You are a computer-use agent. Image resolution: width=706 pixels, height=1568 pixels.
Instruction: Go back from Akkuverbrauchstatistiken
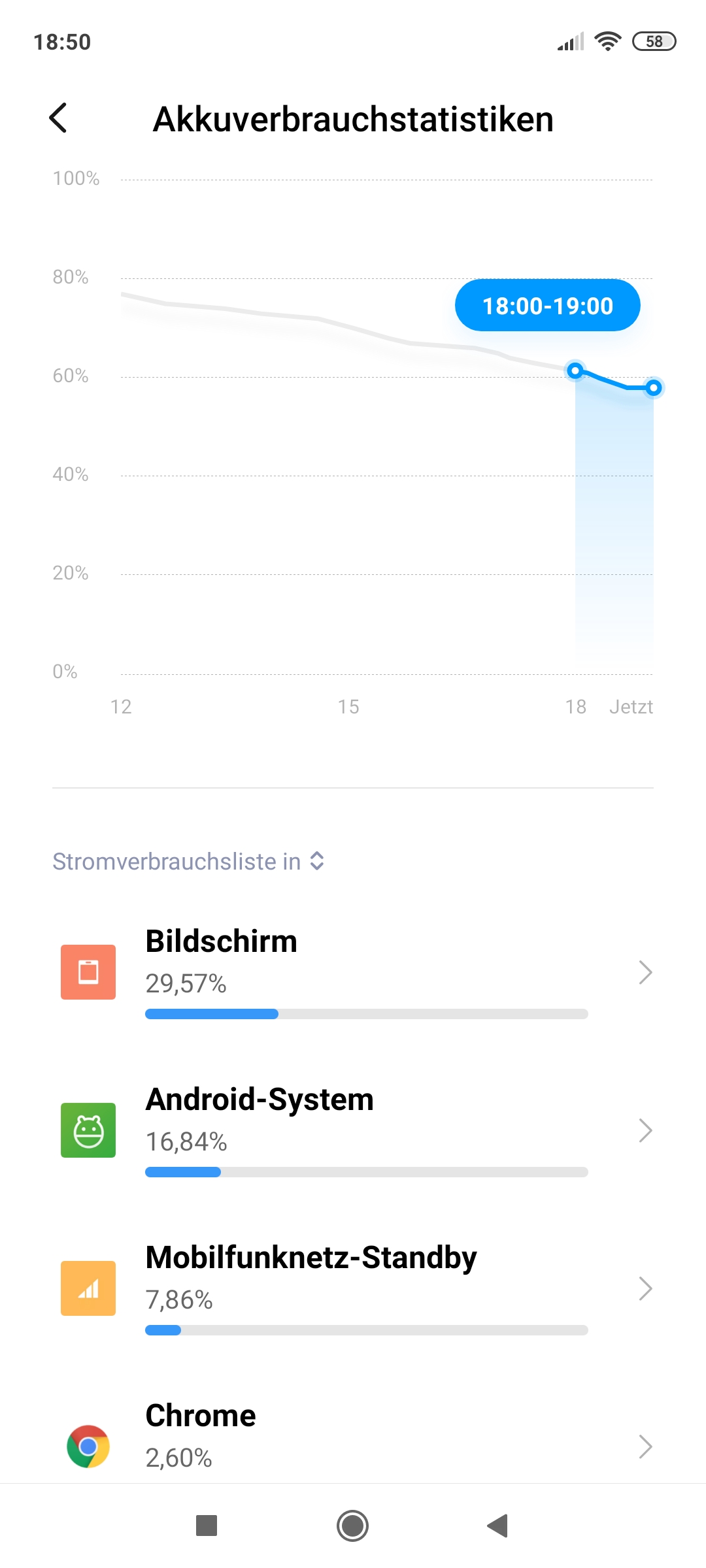pos(59,118)
